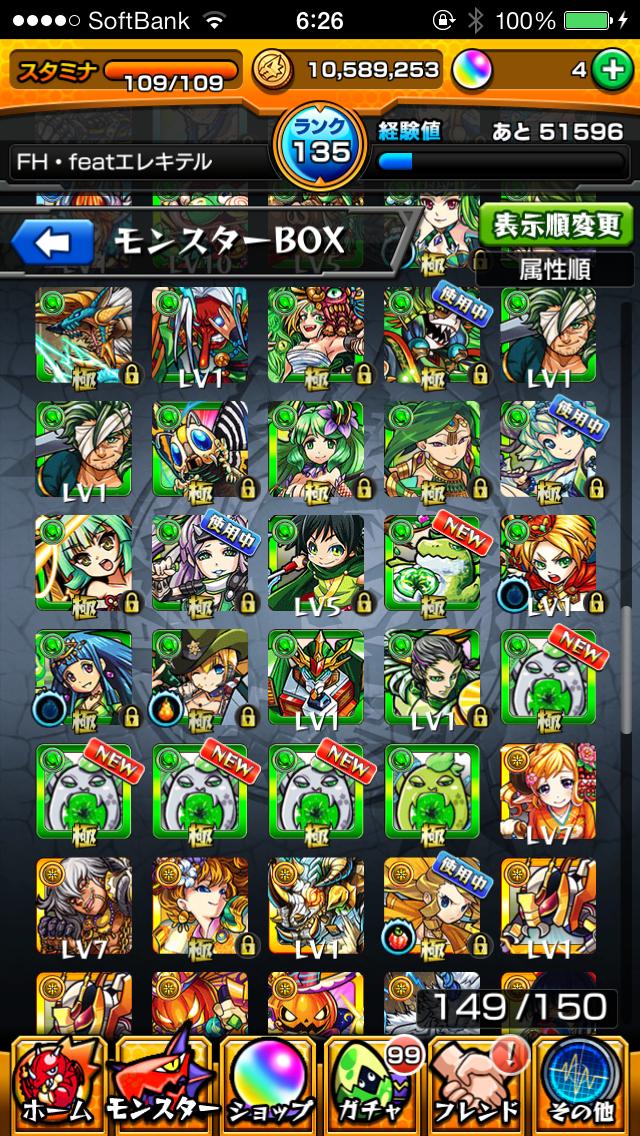This screenshot has height=1136, width=640.
Task: Select the in-use purple-haired girl monster
Action: (x=200, y=563)
